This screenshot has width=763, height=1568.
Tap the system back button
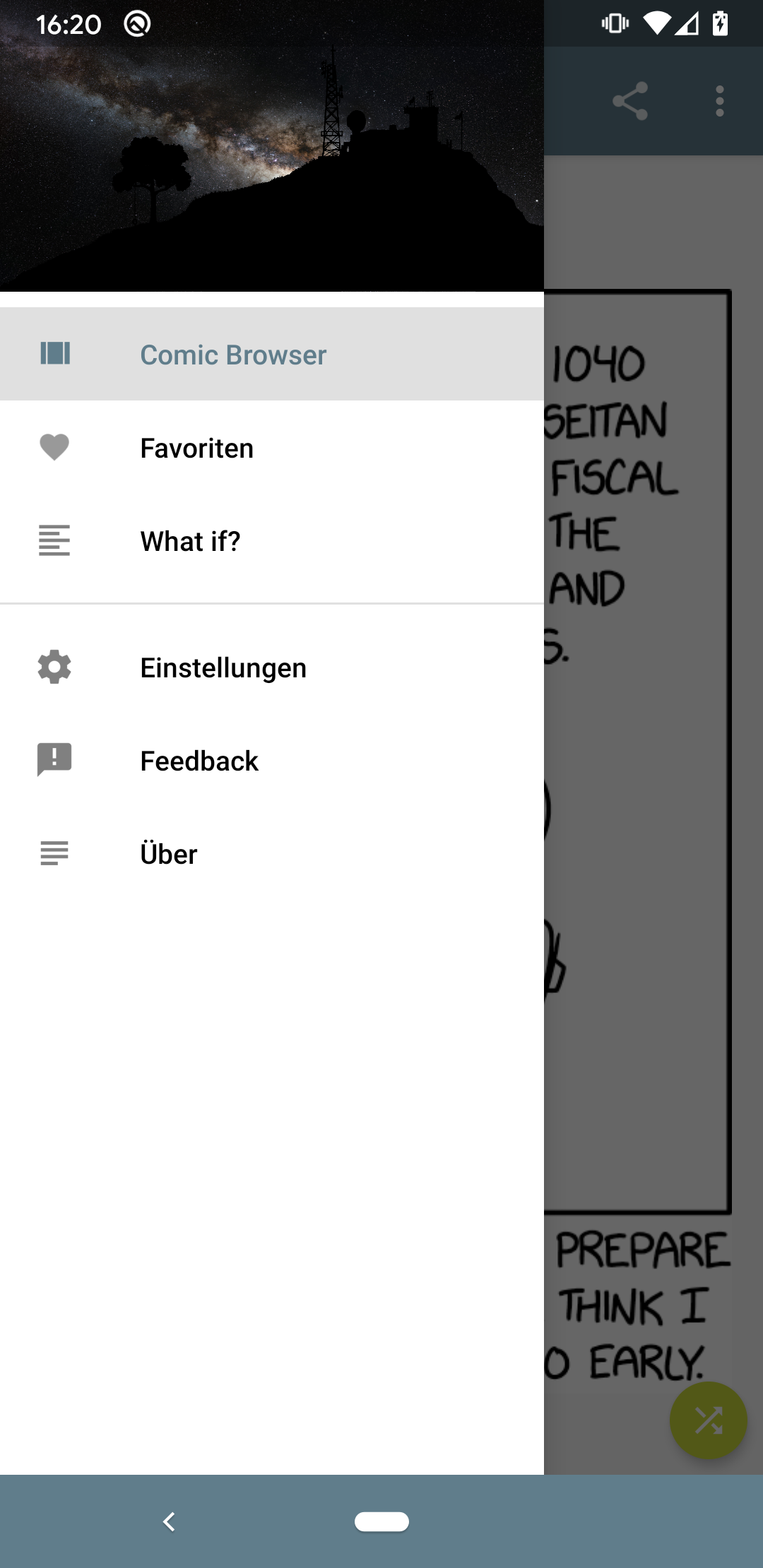point(169,1521)
